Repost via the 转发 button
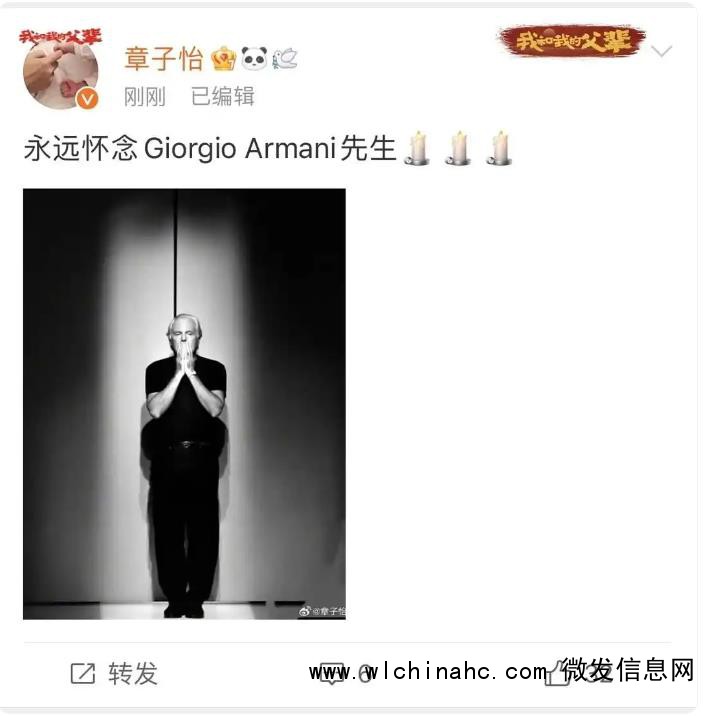Screen dimensions: 703x716 [x=115, y=673]
